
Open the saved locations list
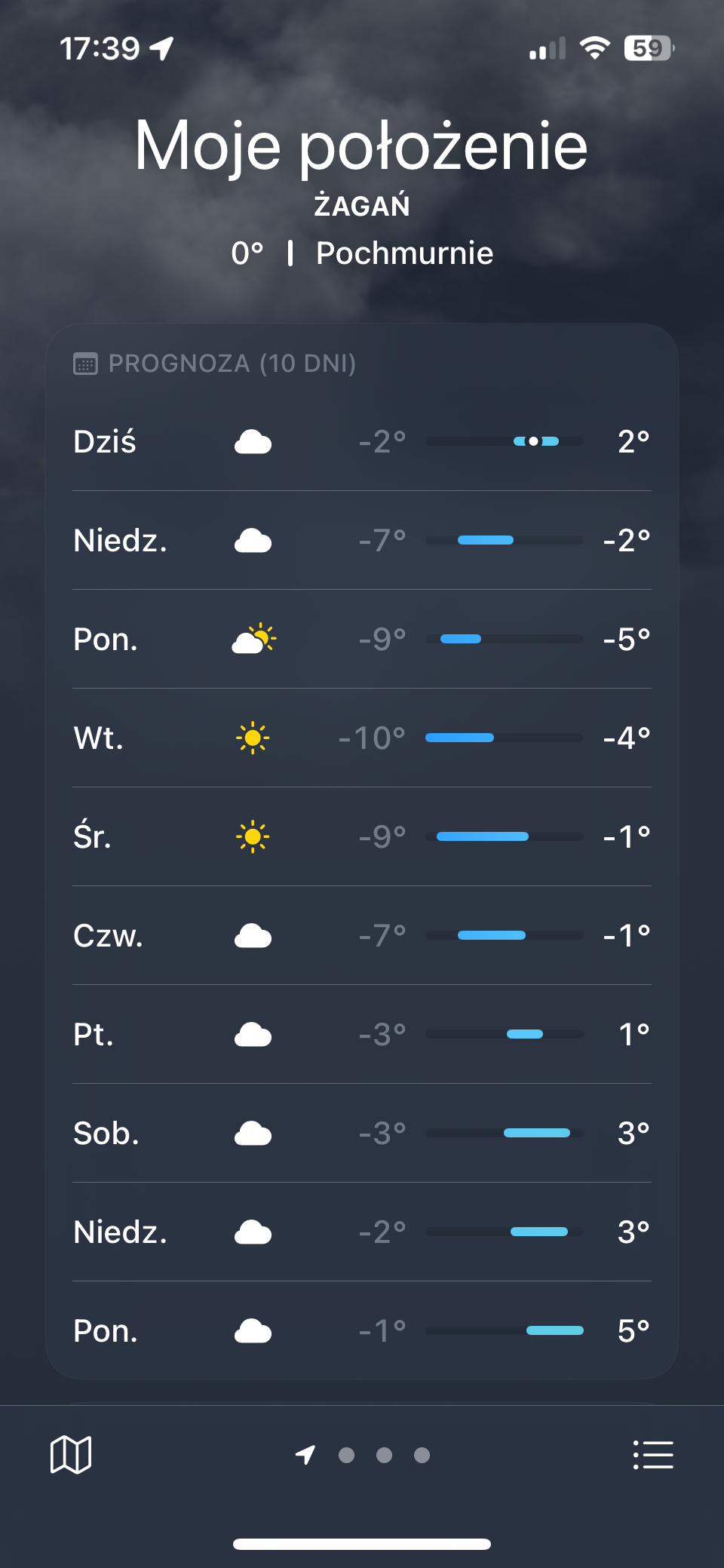pyautogui.click(x=653, y=1454)
